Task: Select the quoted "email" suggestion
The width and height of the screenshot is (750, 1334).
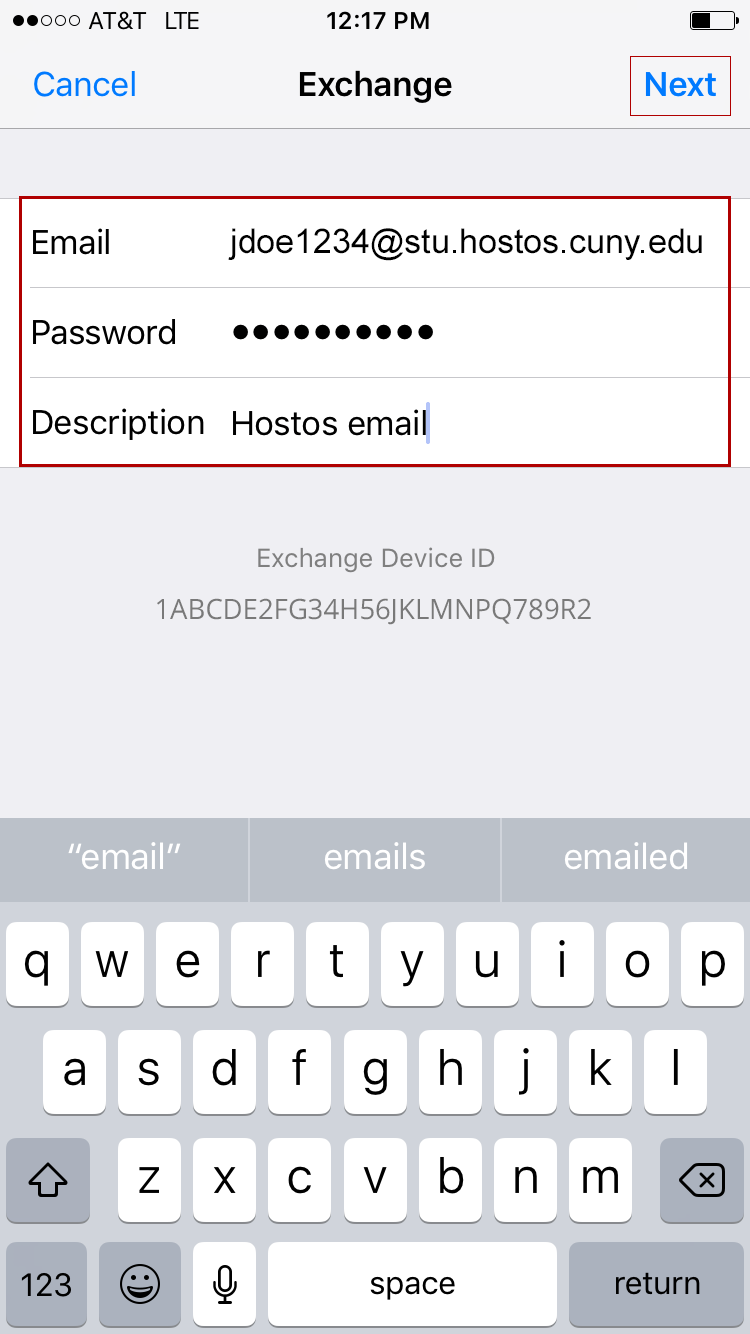Action: (x=124, y=858)
